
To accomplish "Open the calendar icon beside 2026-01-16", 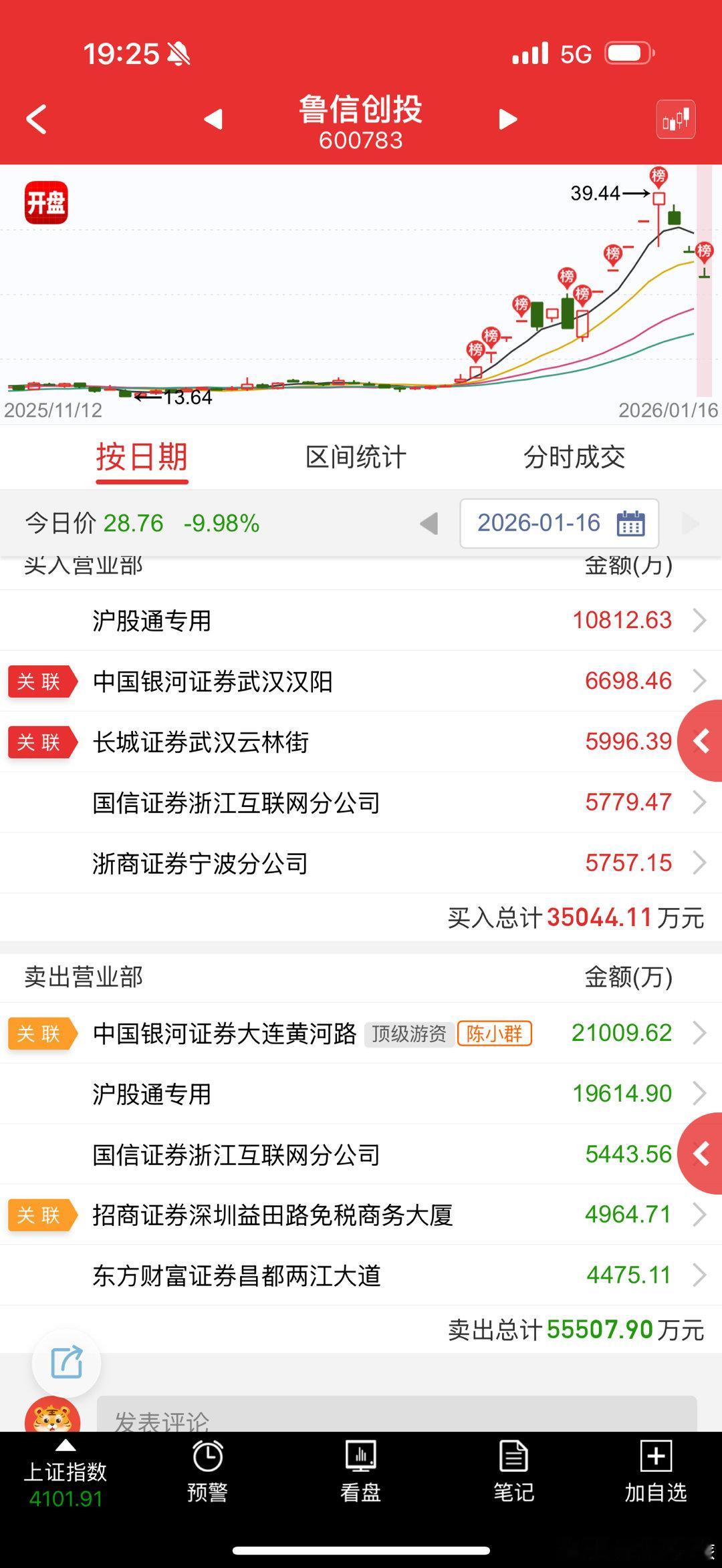I will click(x=631, y=524).
